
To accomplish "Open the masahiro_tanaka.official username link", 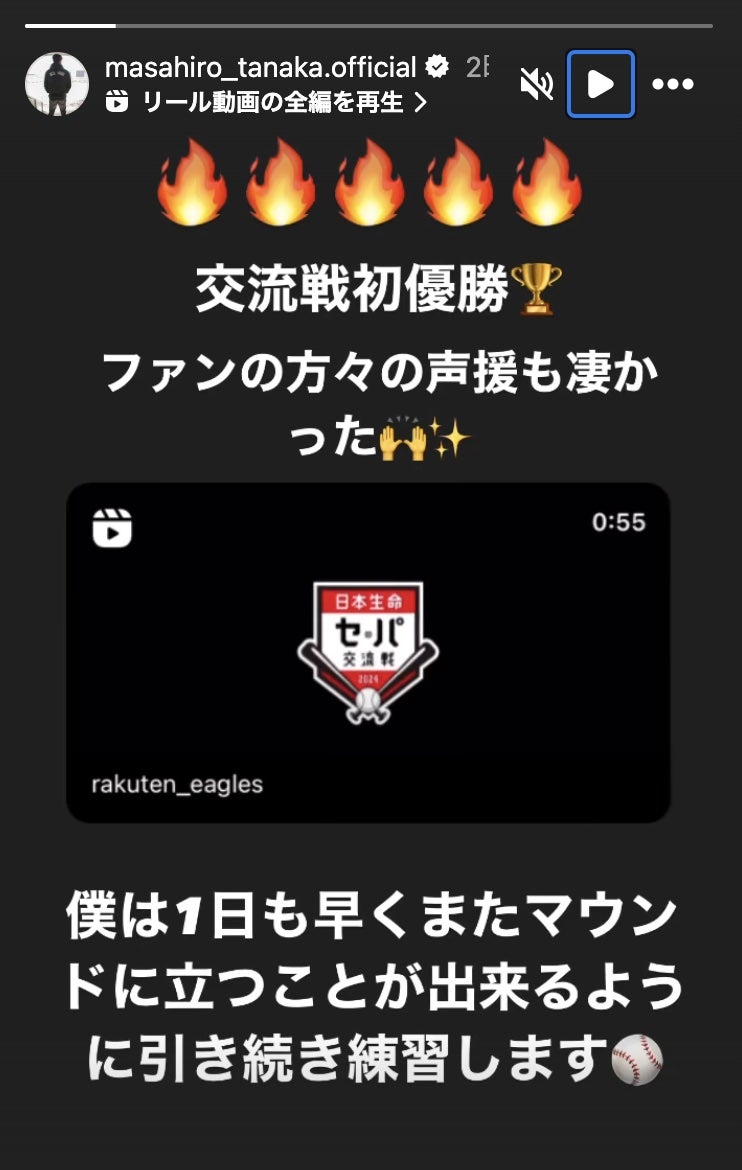I will (x=260, y=68).
